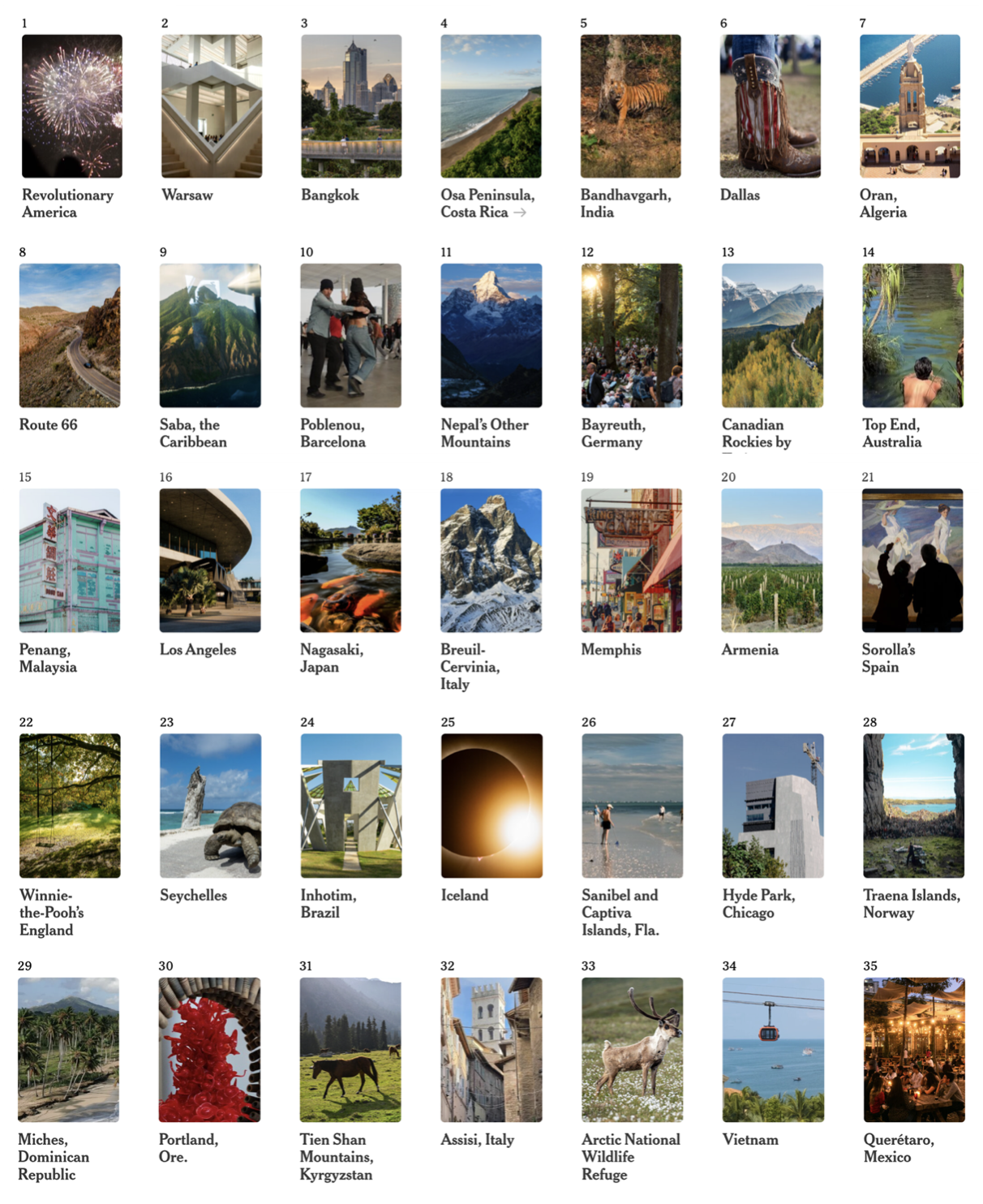Open Nepal's Other Mountains
Image resolution: width=983 pixels, height=1204 pixels.
[x=491, y=335]
